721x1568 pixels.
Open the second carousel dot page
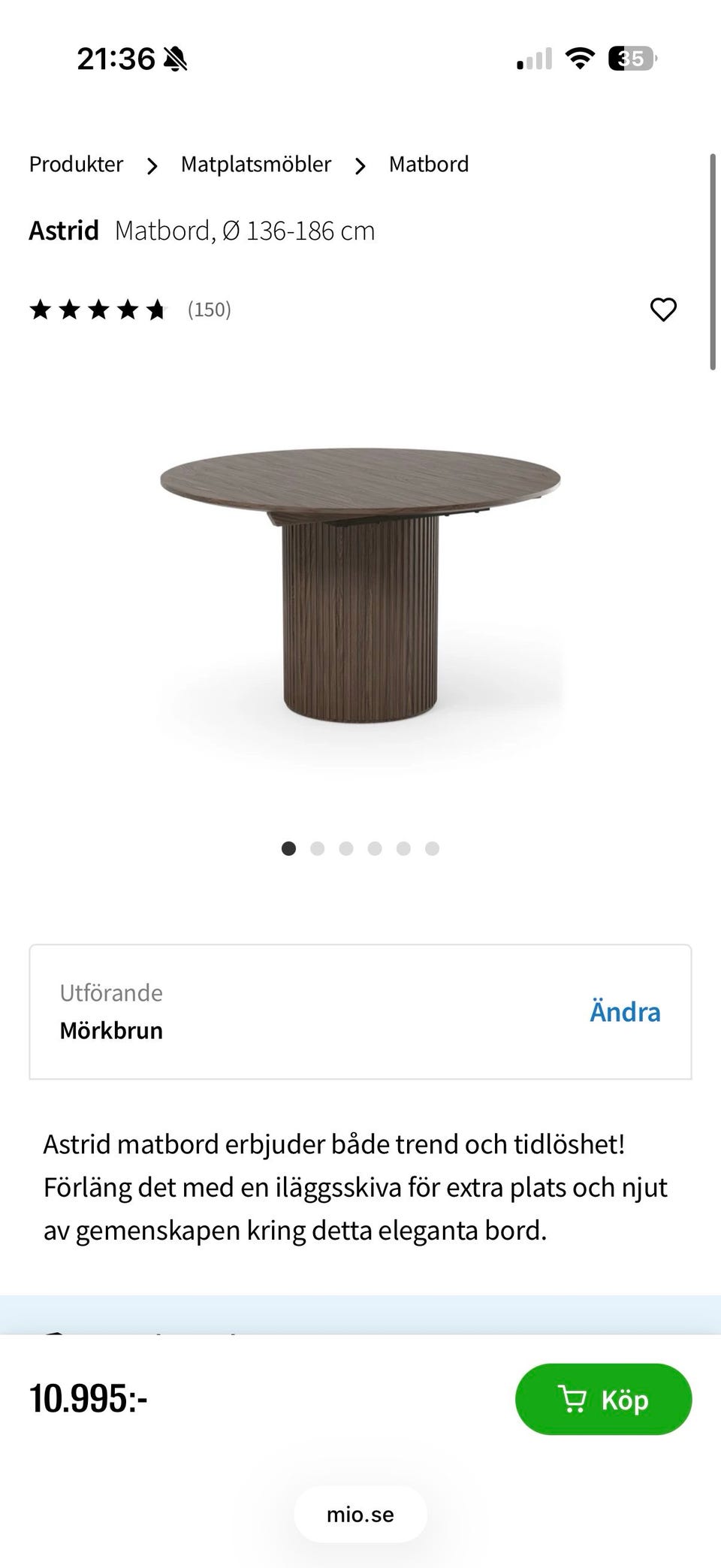point(318,848)
